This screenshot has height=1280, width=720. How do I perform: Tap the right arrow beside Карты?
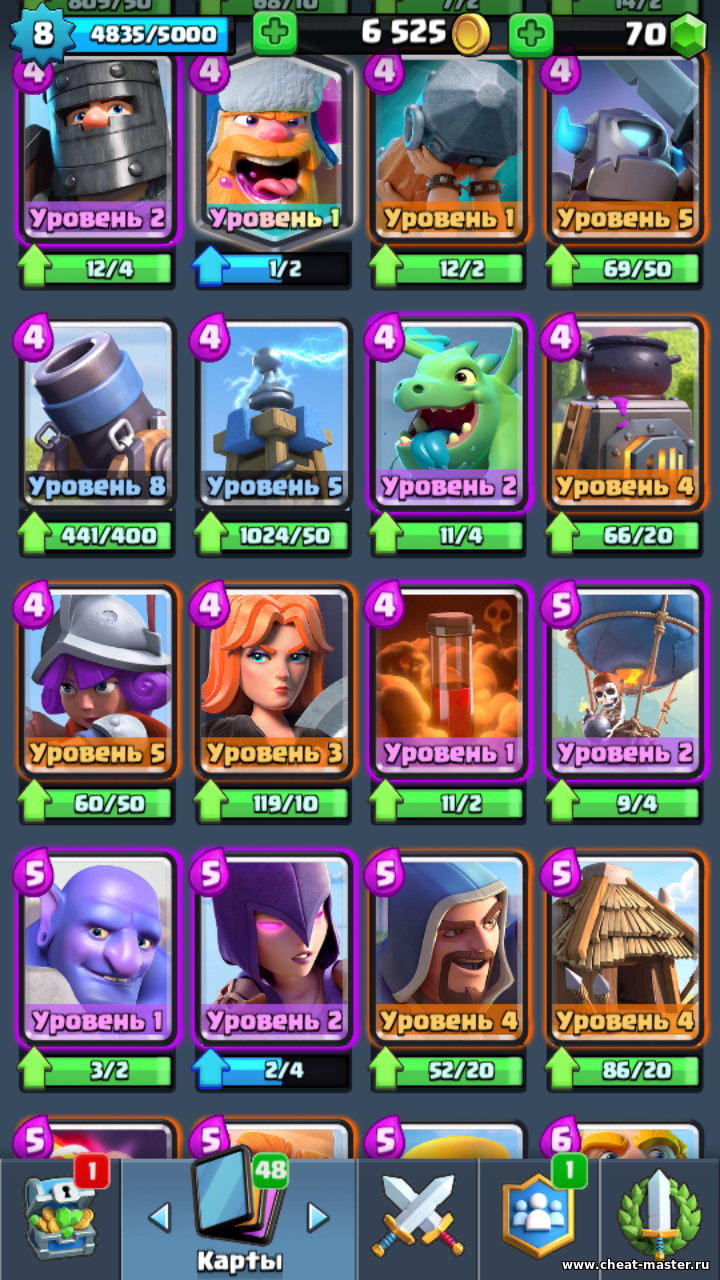pyautogui.click(x=317, y=1217)
